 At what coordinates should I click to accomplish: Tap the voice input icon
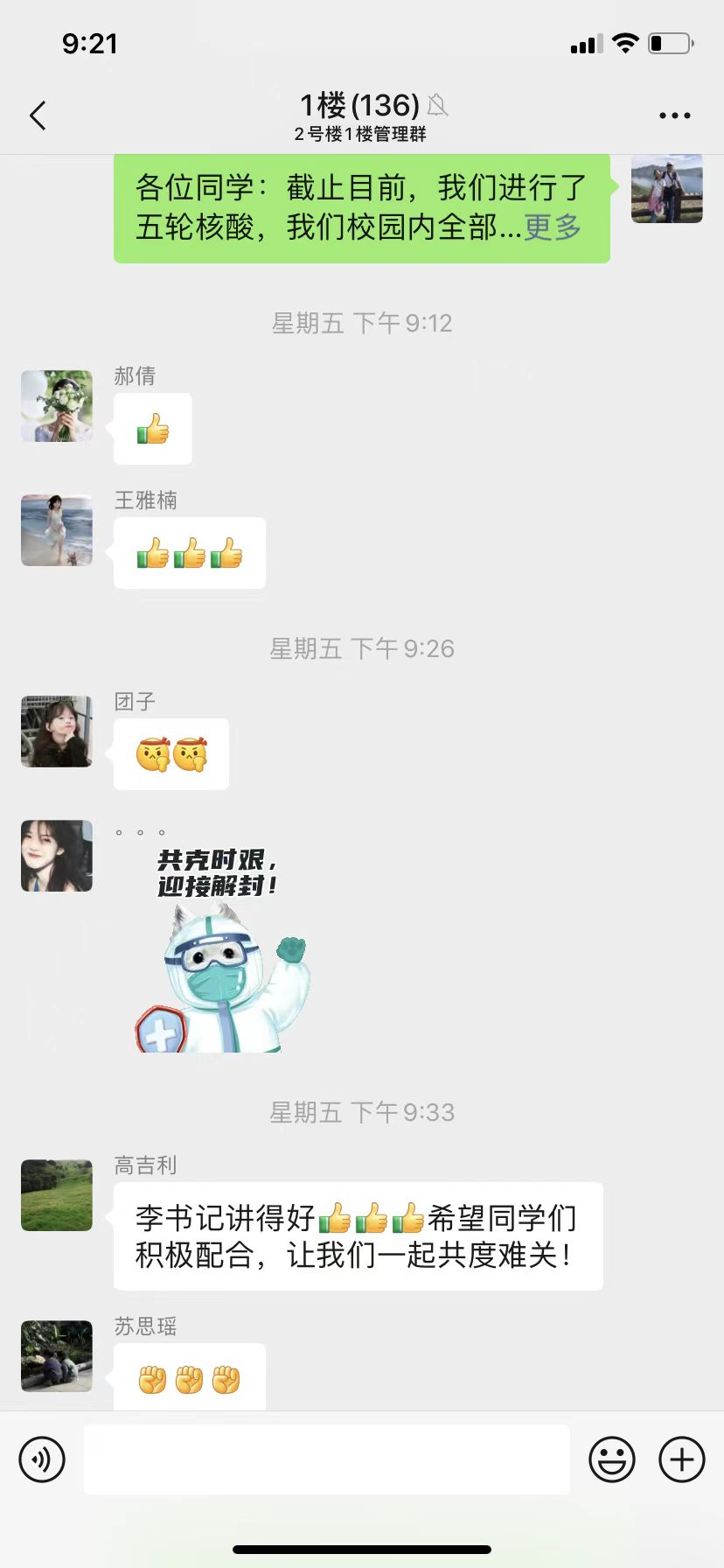[42, 1459]
